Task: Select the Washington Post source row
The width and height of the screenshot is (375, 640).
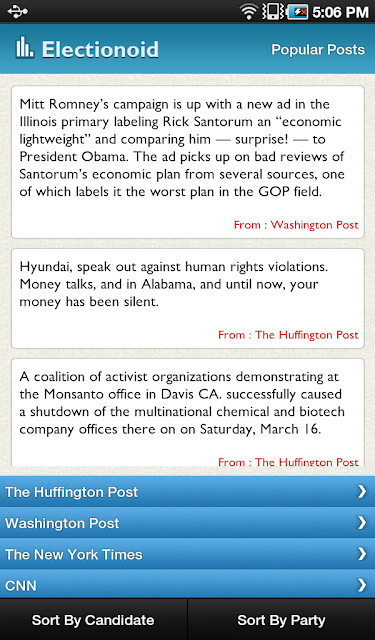Action: 188,523
